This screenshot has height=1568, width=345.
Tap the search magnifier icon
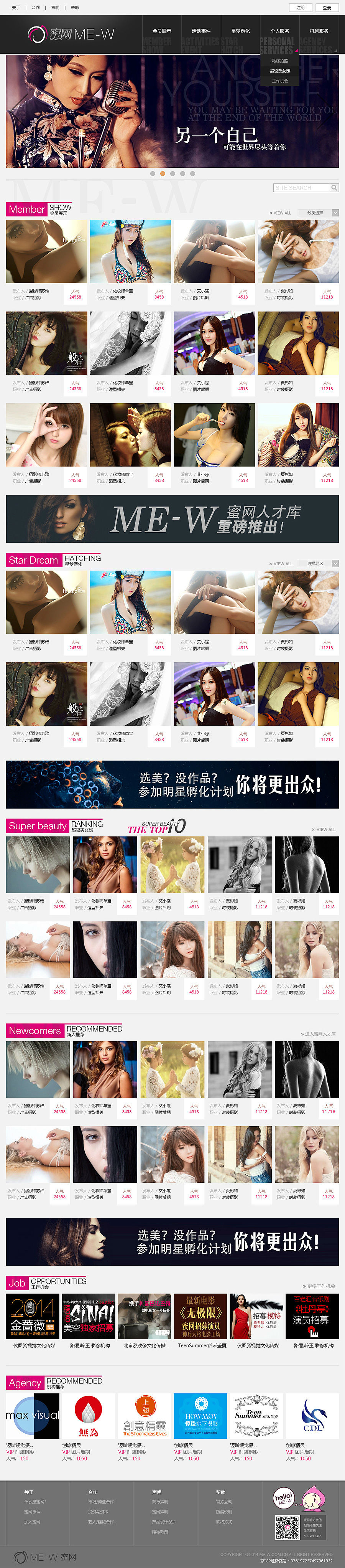click(334, 188)
